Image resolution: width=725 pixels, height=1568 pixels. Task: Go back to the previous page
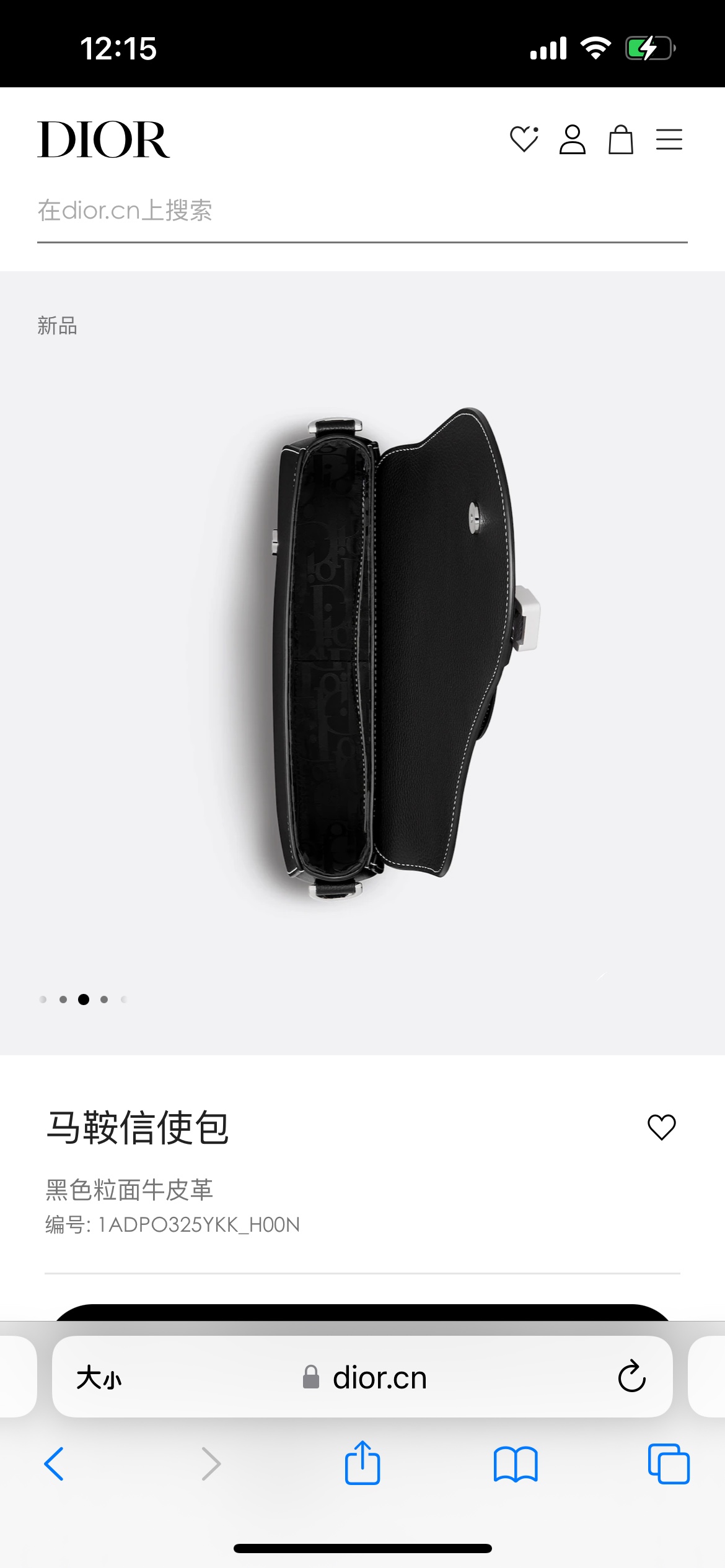(x=55, y=1464)
